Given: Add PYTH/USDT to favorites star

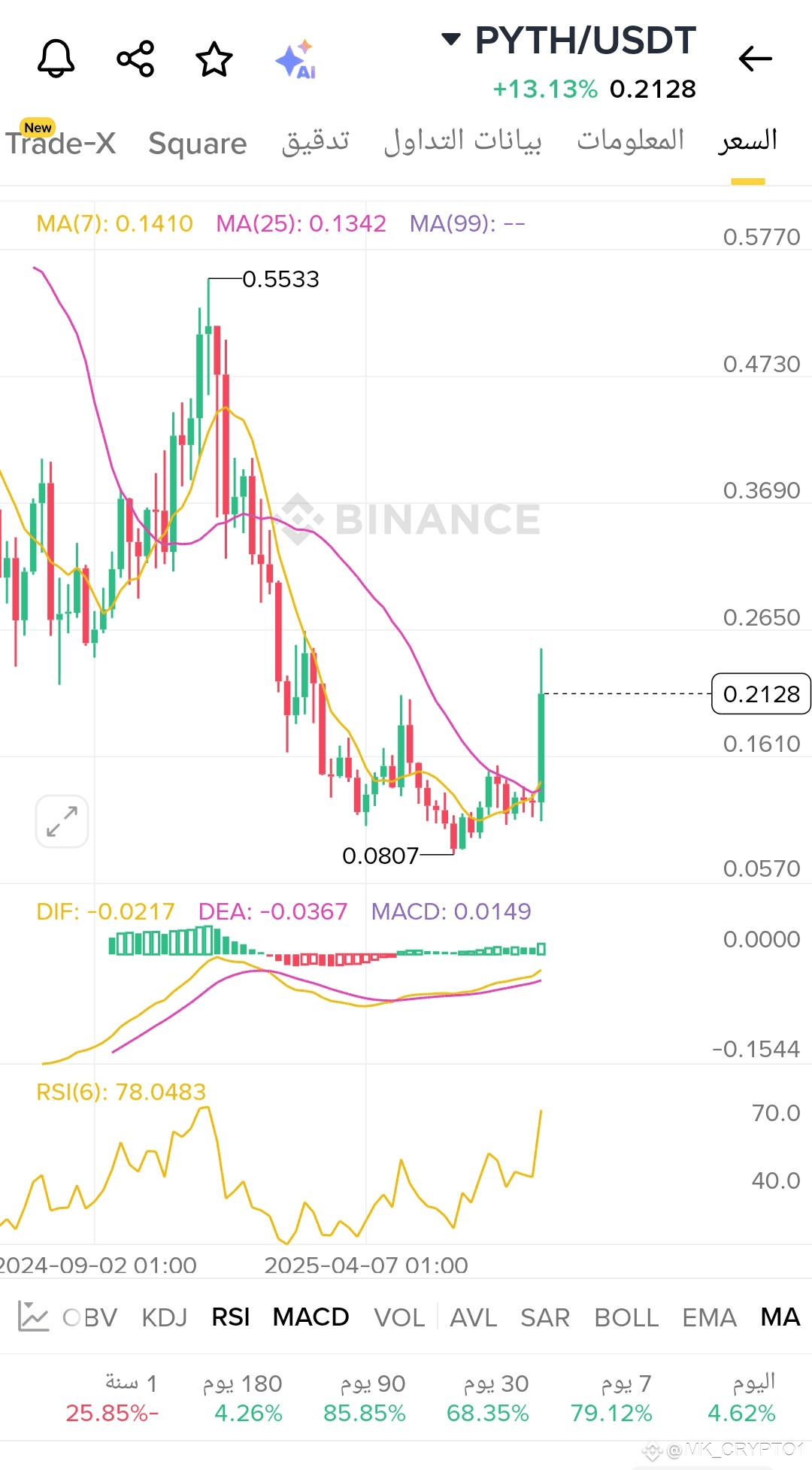Looking at the screenshot, I should pyautogui.click(x=214, y=59).
